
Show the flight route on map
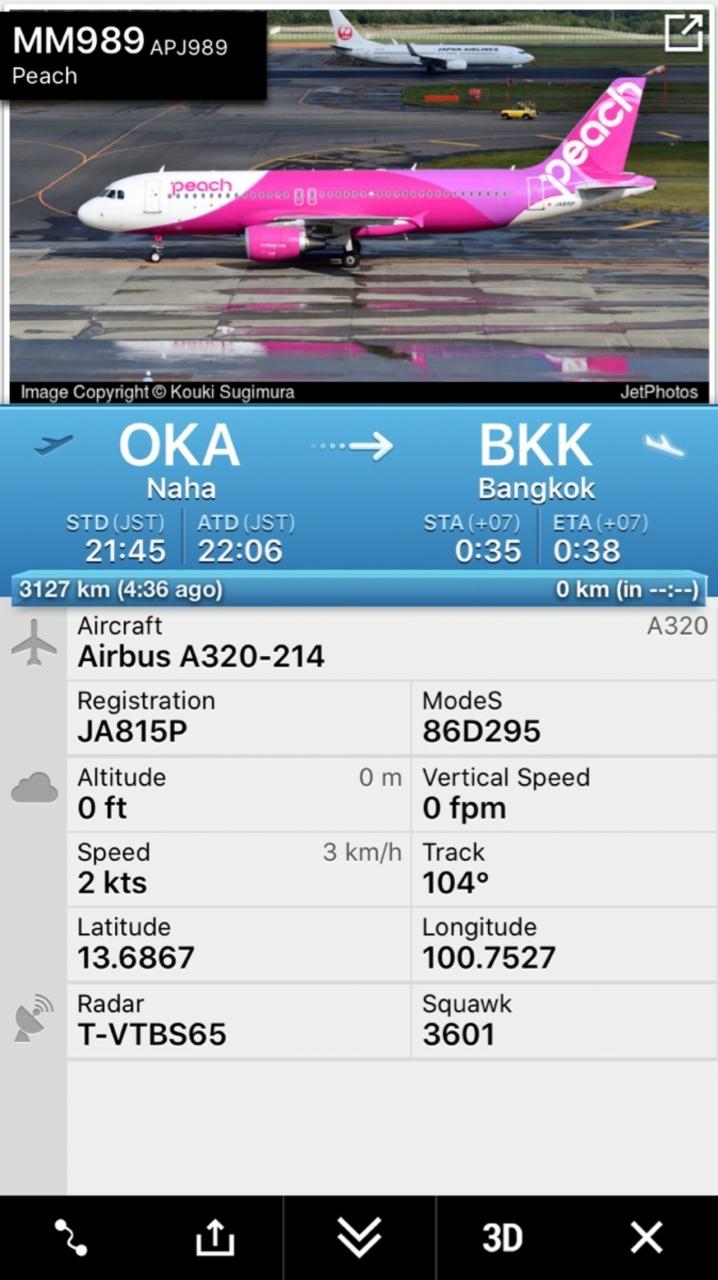(71, 1238)
